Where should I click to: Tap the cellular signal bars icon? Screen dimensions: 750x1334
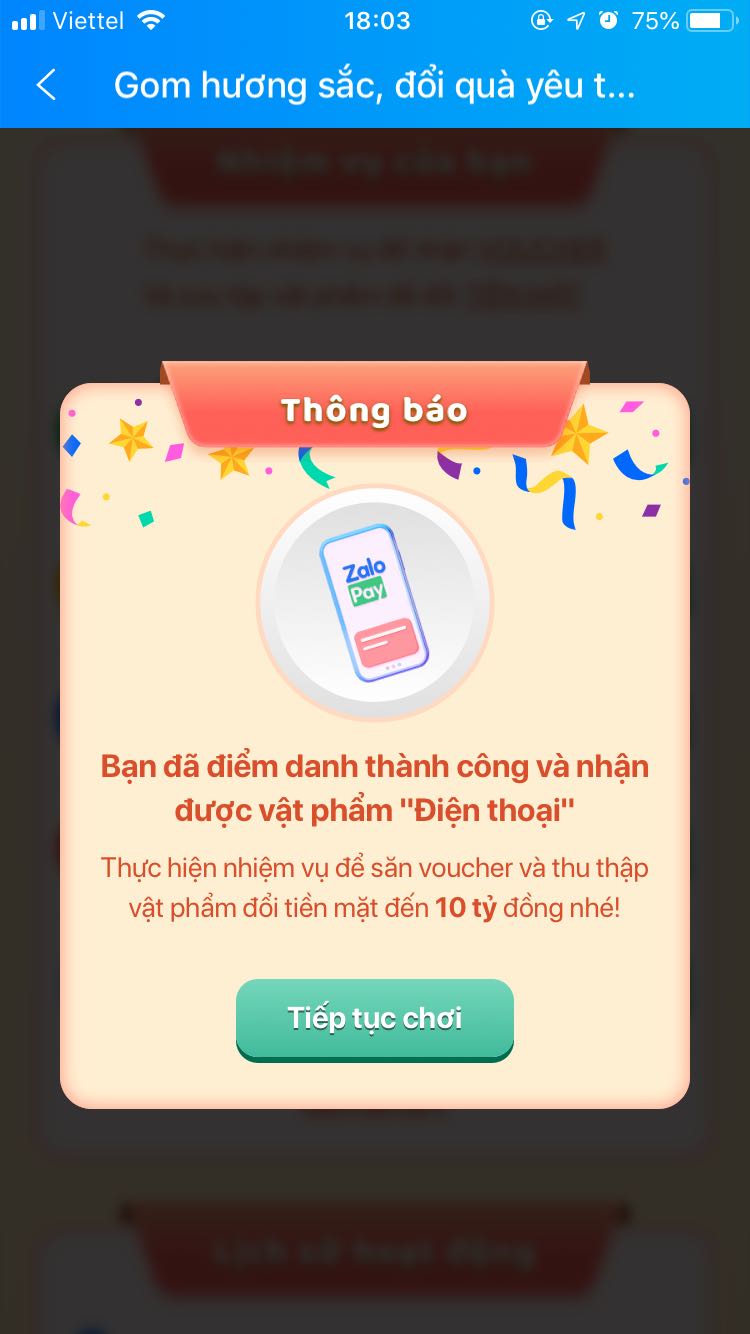[27, 19]
